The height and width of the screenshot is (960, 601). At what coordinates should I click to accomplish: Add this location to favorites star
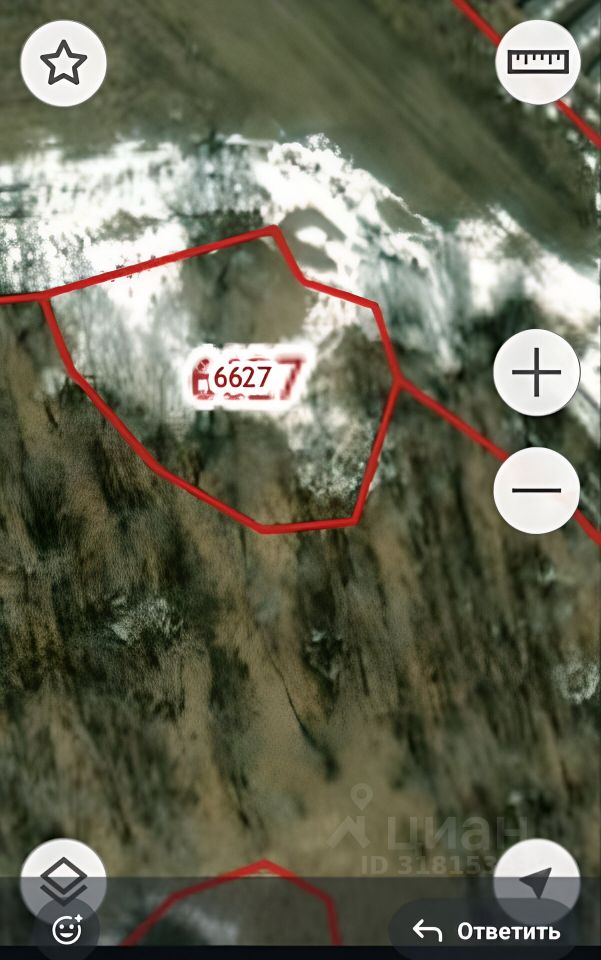[x=64, y=64]
